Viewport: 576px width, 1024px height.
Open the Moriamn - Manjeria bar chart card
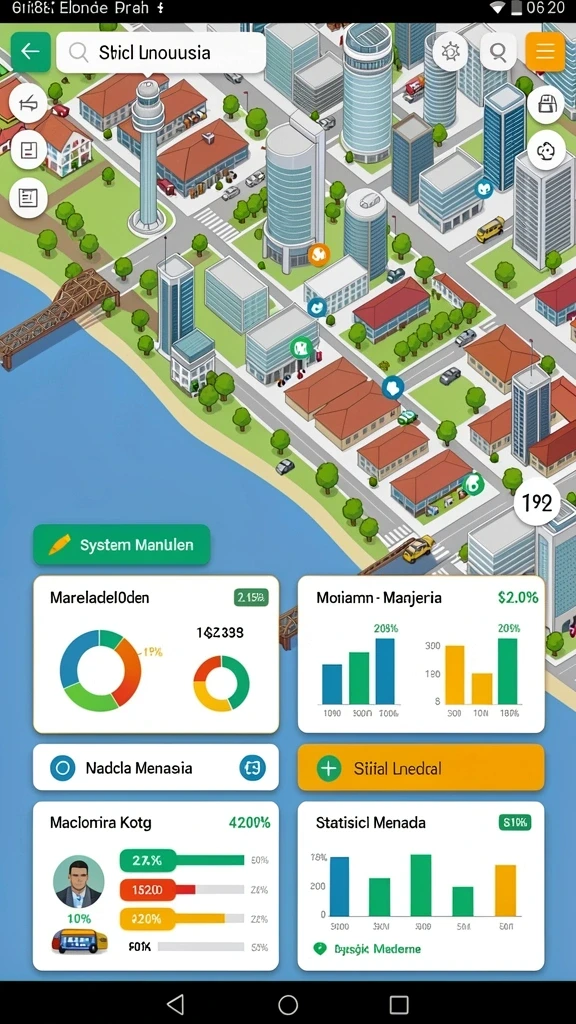pyautogui.click(x=421, y=654)
